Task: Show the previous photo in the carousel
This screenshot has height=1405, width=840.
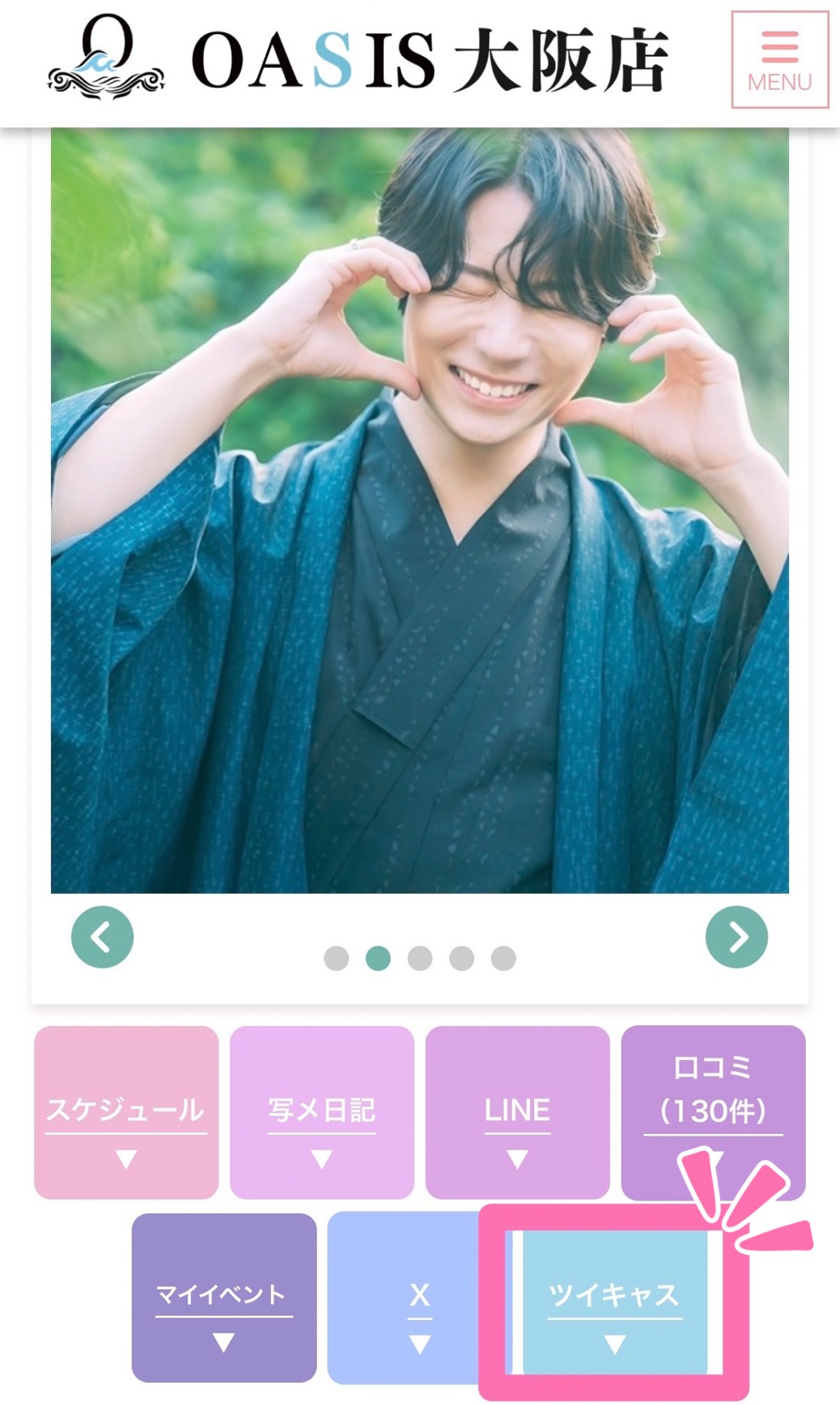Action: pos(103,937)
